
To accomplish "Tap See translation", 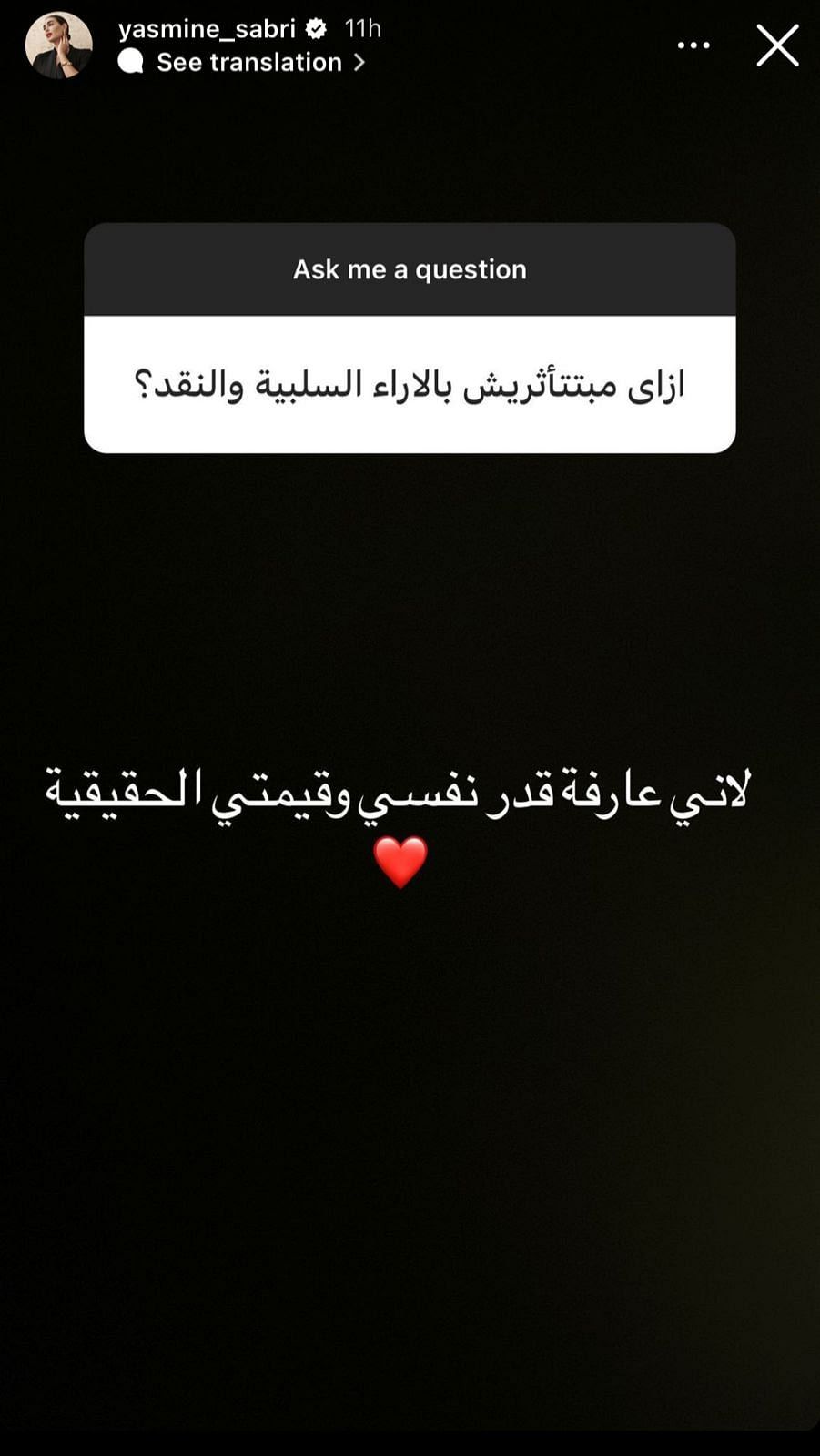I will 248,62.
